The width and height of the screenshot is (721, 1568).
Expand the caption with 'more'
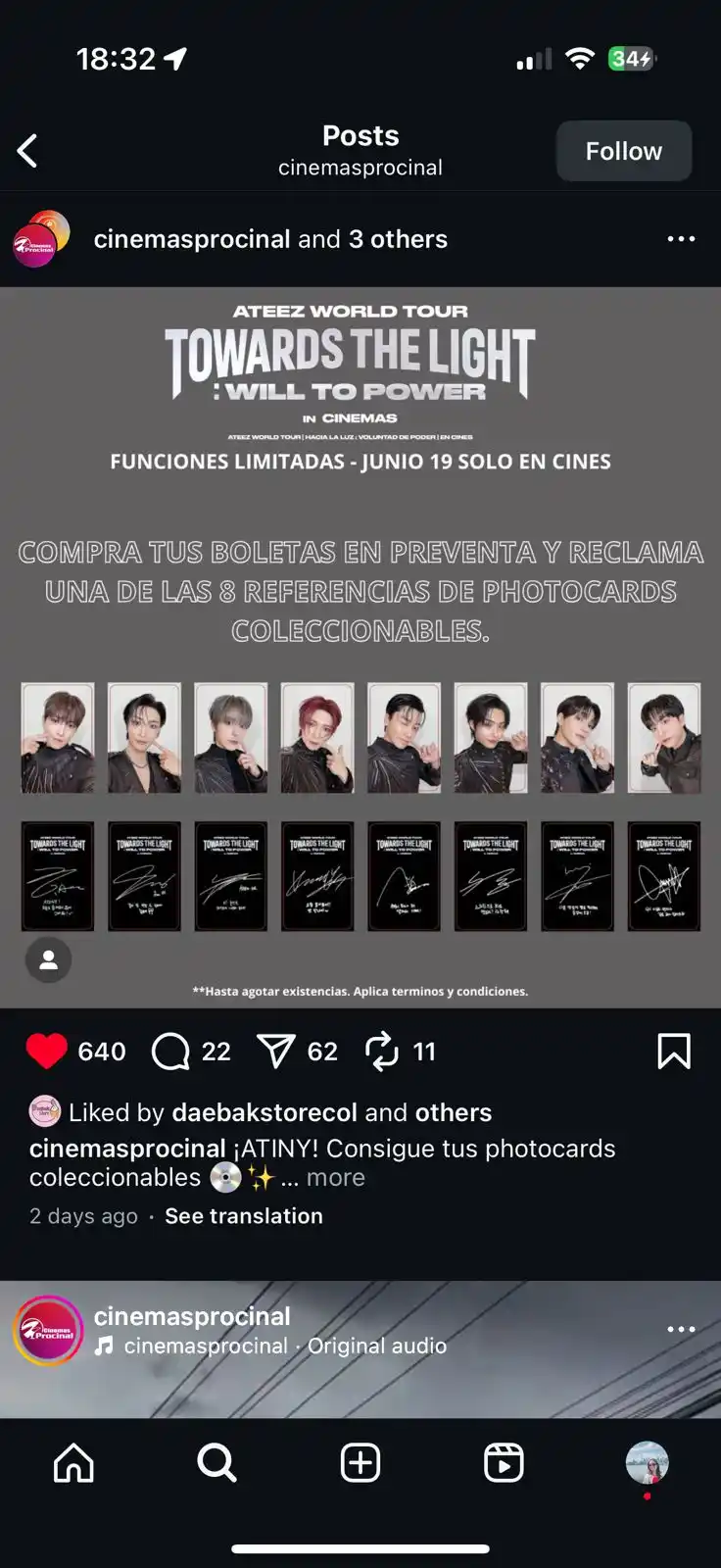click(335, 1178)
